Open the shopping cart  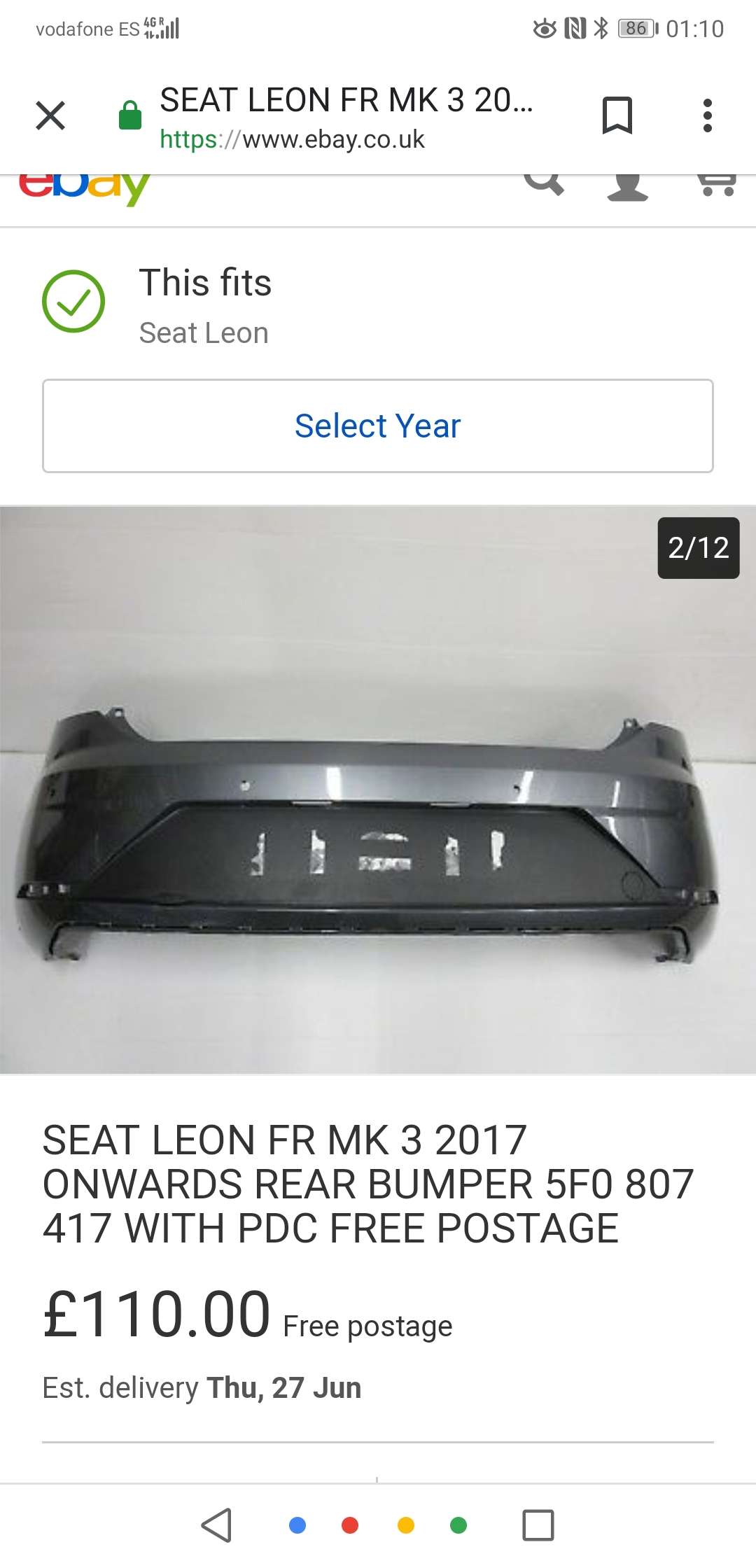pos(717,185)
